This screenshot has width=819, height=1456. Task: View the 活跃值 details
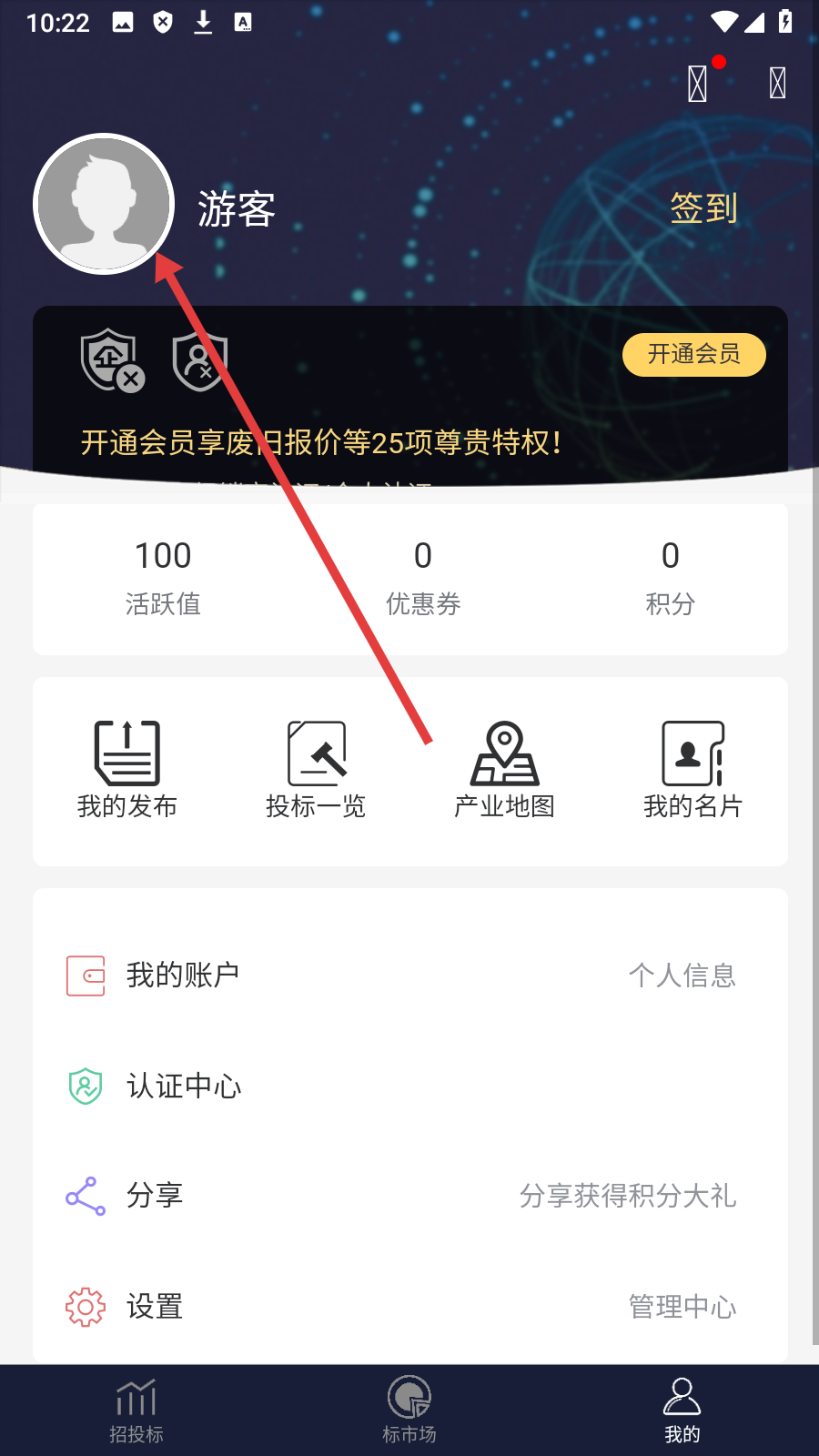[163, 578]
